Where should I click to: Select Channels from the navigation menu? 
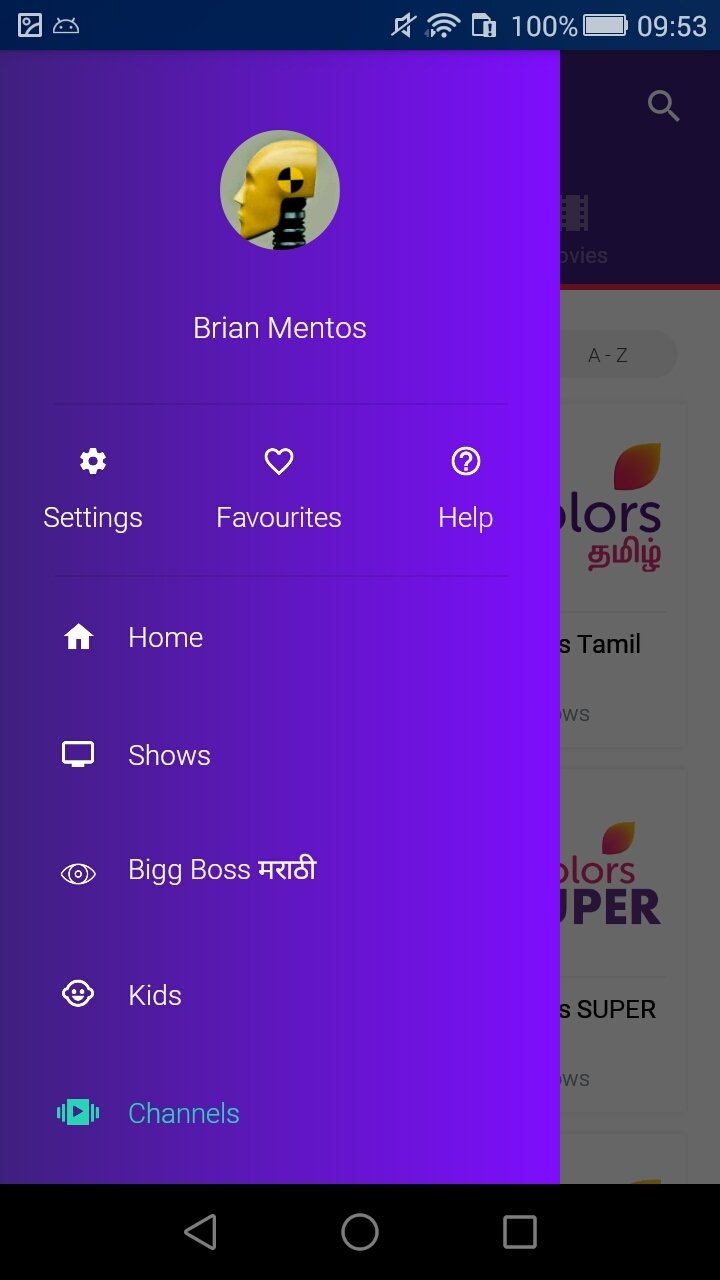[184, 1112]
